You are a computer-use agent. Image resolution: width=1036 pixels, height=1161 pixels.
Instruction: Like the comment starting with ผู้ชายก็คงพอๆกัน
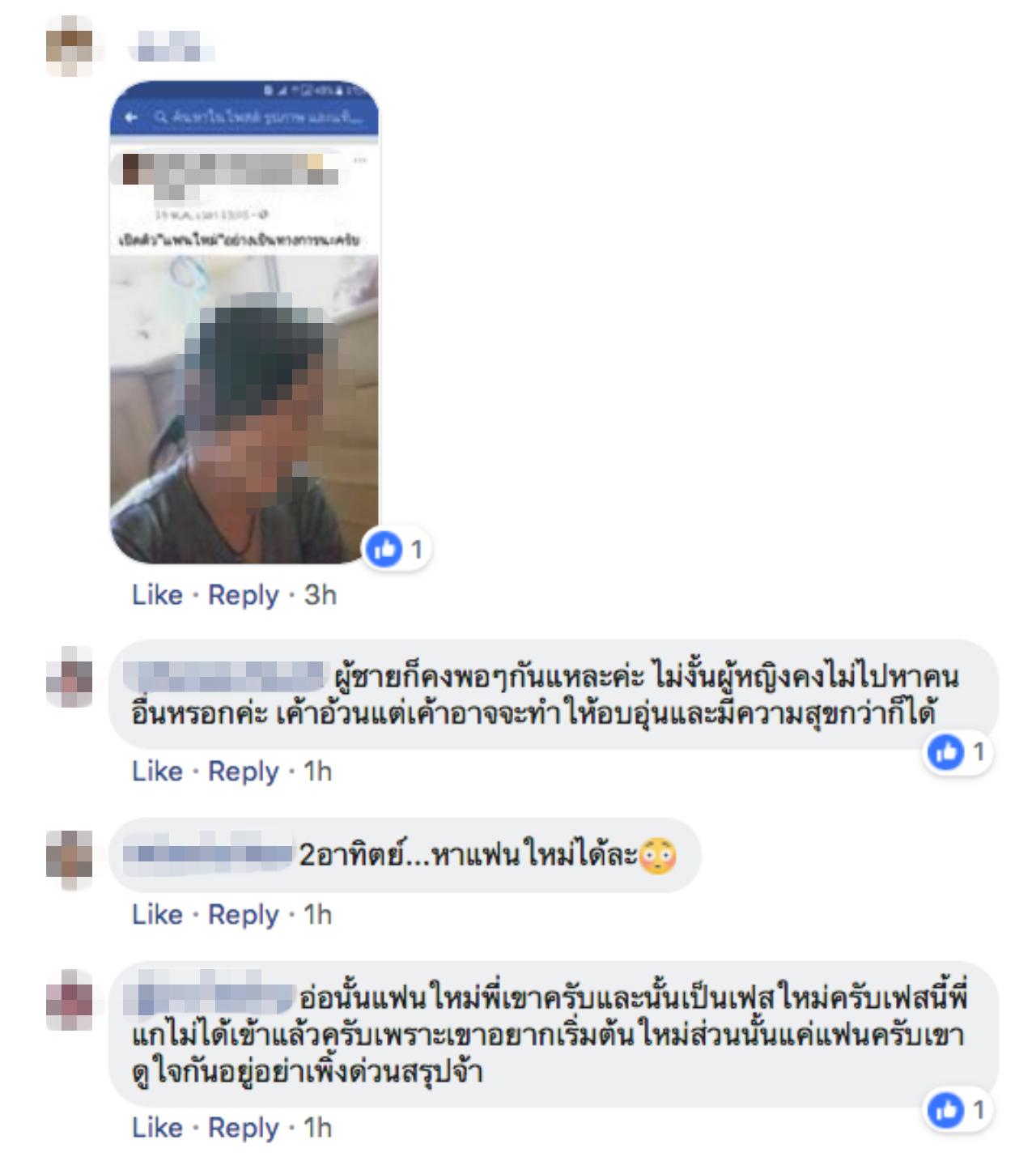(x=157, y=772)
